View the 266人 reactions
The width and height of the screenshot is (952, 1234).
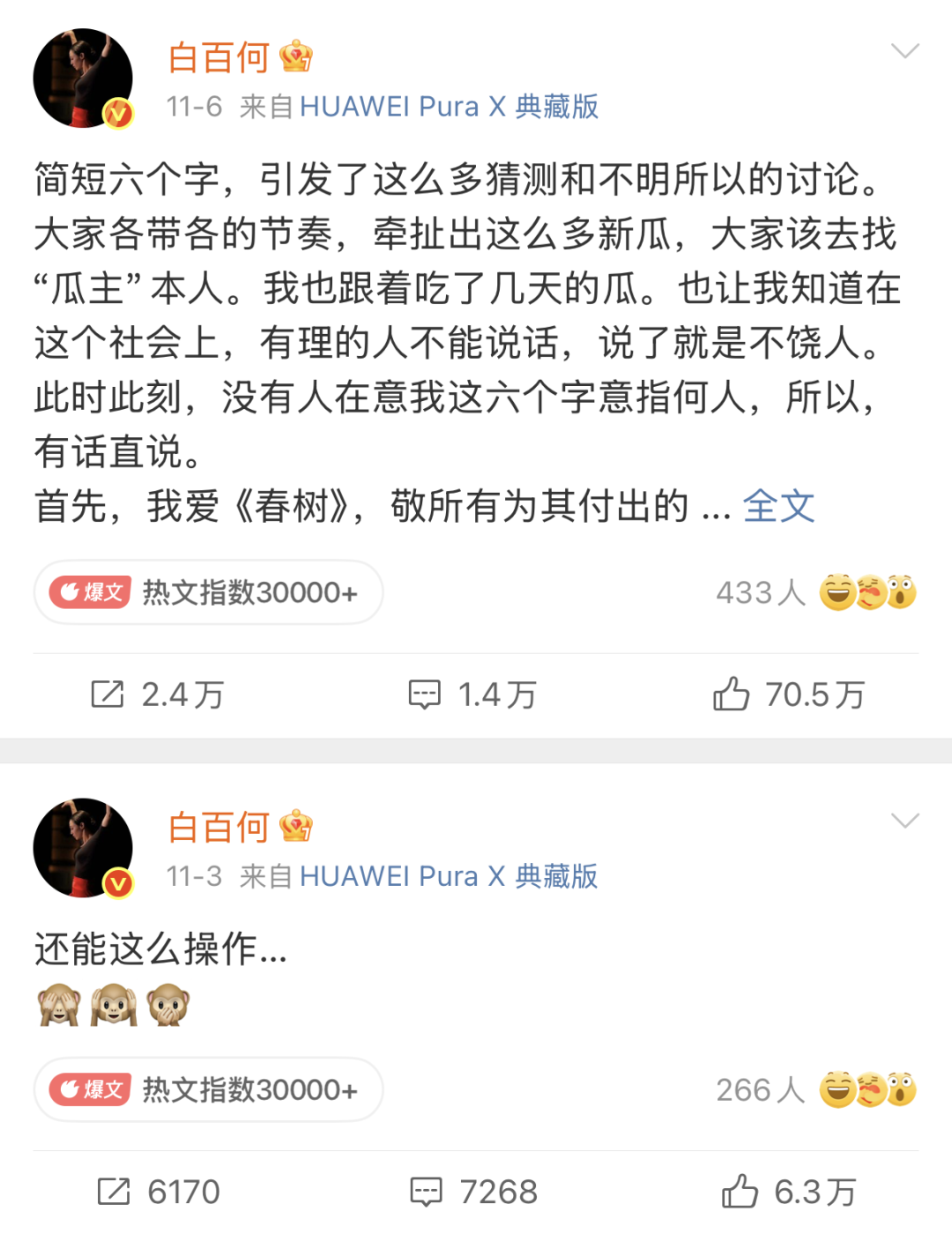point(815,1089)
